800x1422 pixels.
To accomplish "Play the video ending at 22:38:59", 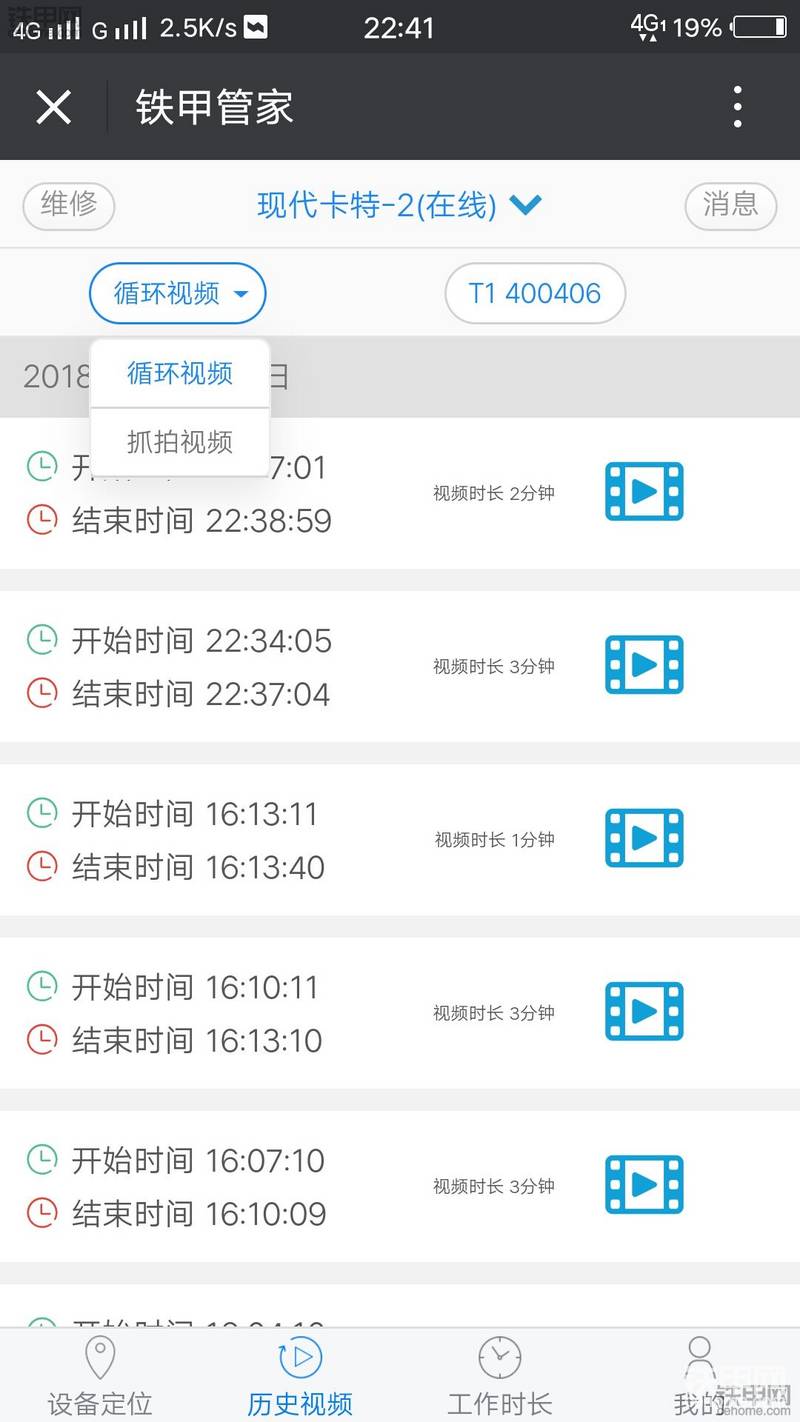I will point(644,492).
